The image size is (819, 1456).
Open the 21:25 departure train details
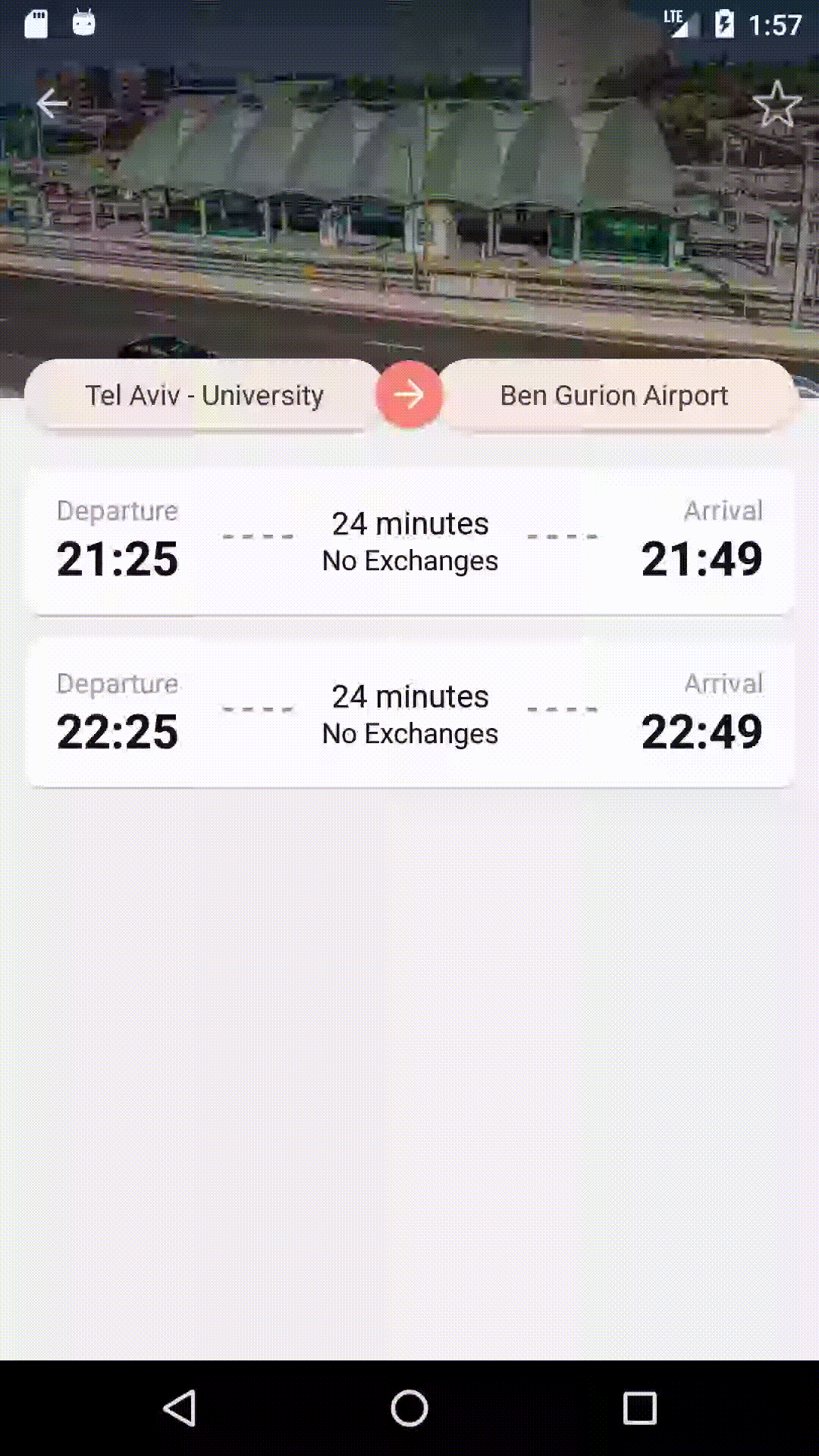409,541
